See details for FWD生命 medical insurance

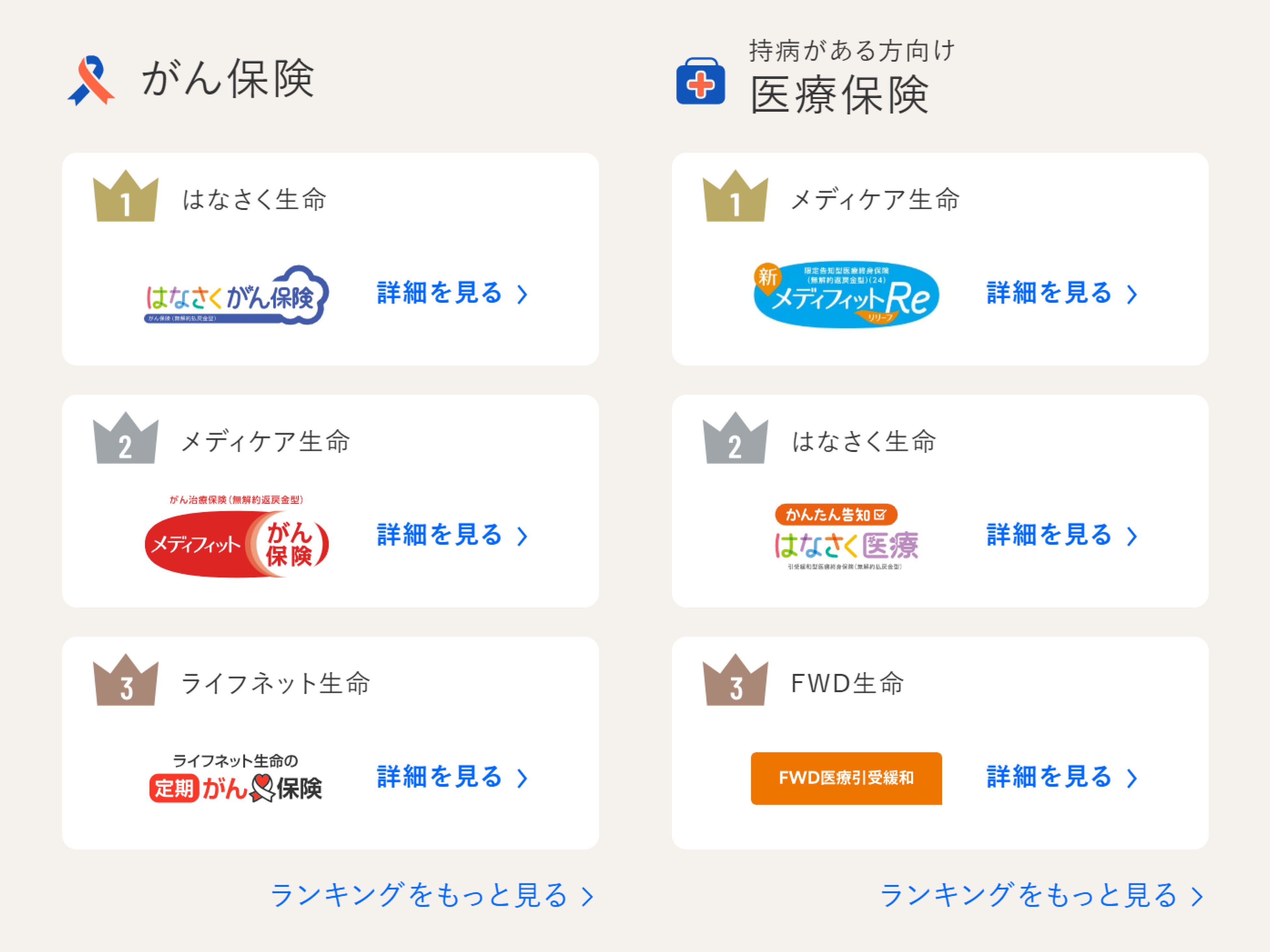coord(1061,777)
